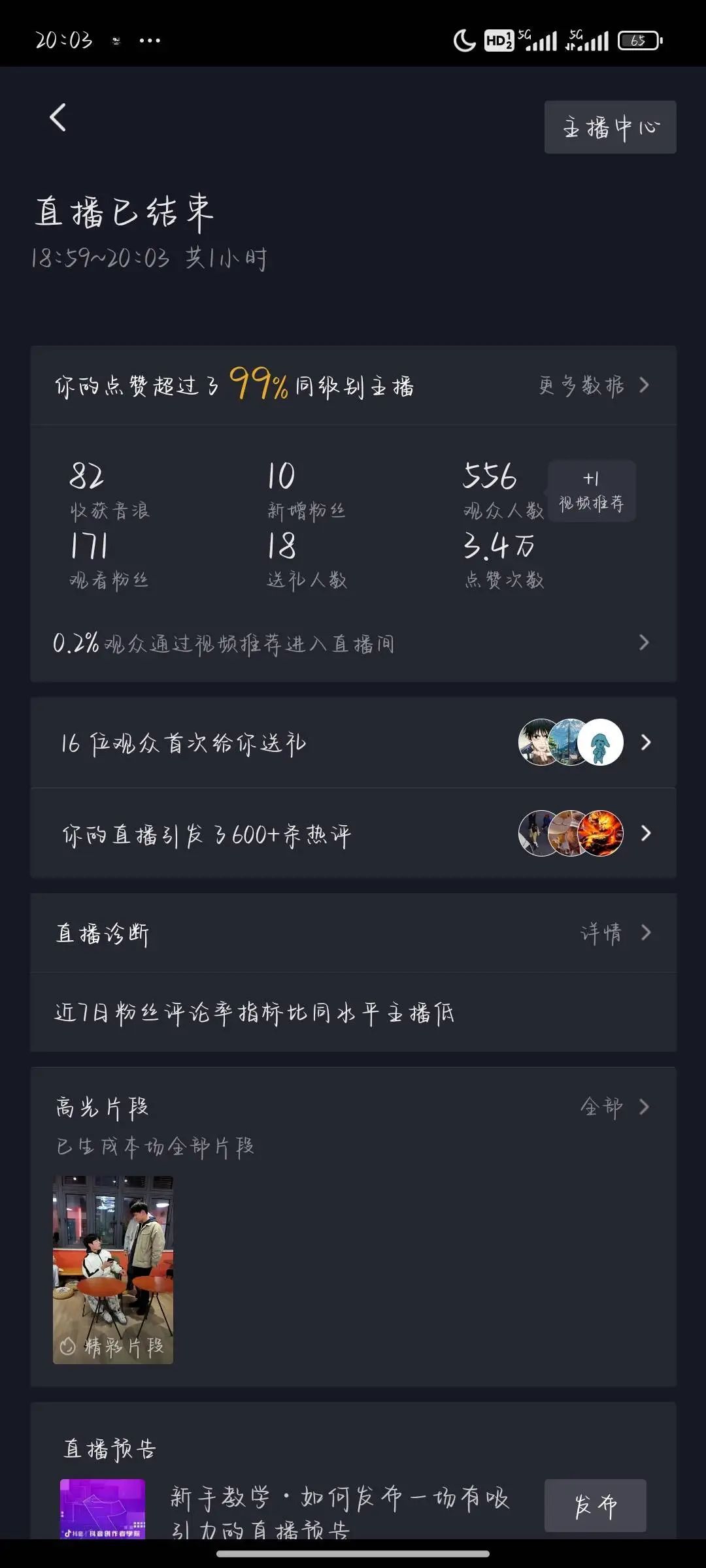Open the 16位观众首次给你送礼 row
Screen dimensions: 706x1568
[x=353, y=743]
